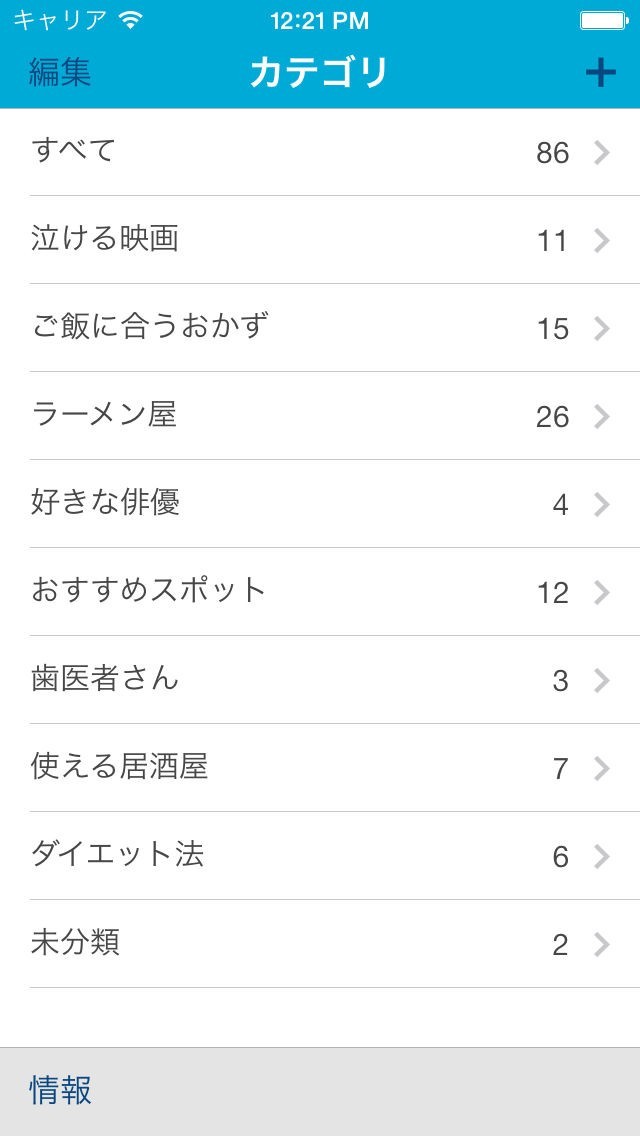Open the ラーメン屋 category
This screenshot has width=640, height=1136.
(320, 416)
